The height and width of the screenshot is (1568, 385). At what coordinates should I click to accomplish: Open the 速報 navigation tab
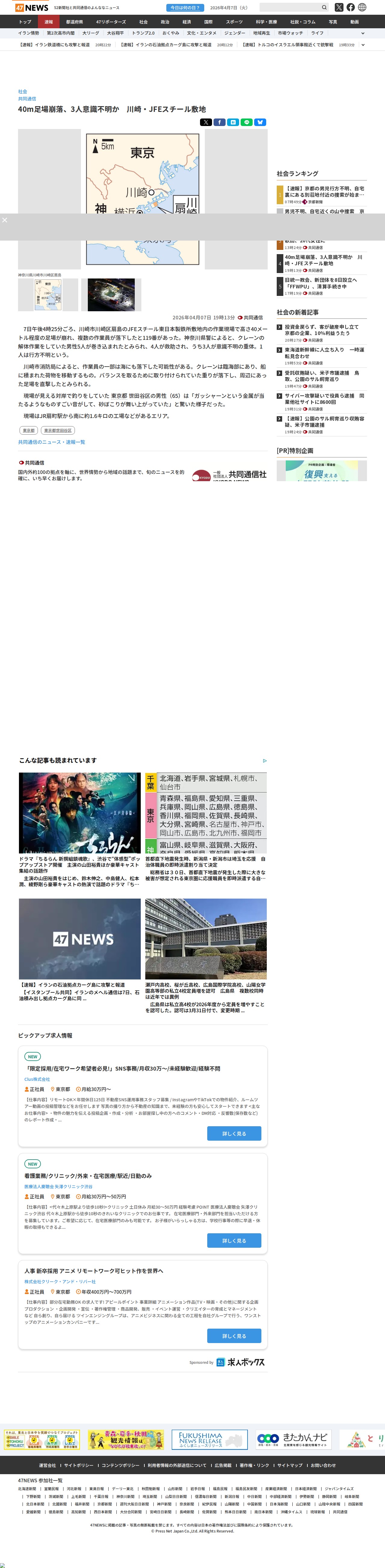[x=49, y=22]
